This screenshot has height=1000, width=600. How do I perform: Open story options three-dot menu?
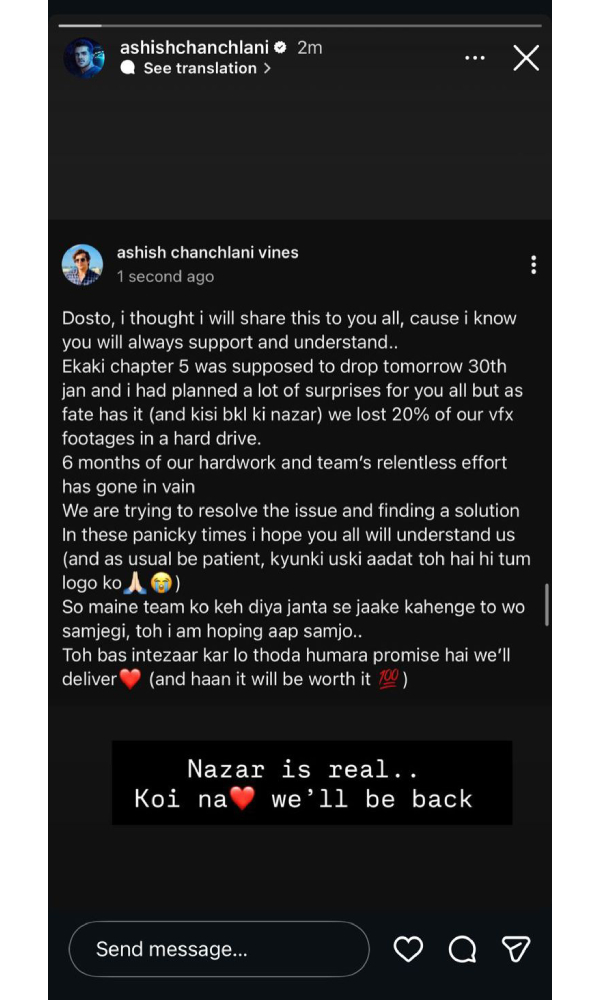[475, 58]
